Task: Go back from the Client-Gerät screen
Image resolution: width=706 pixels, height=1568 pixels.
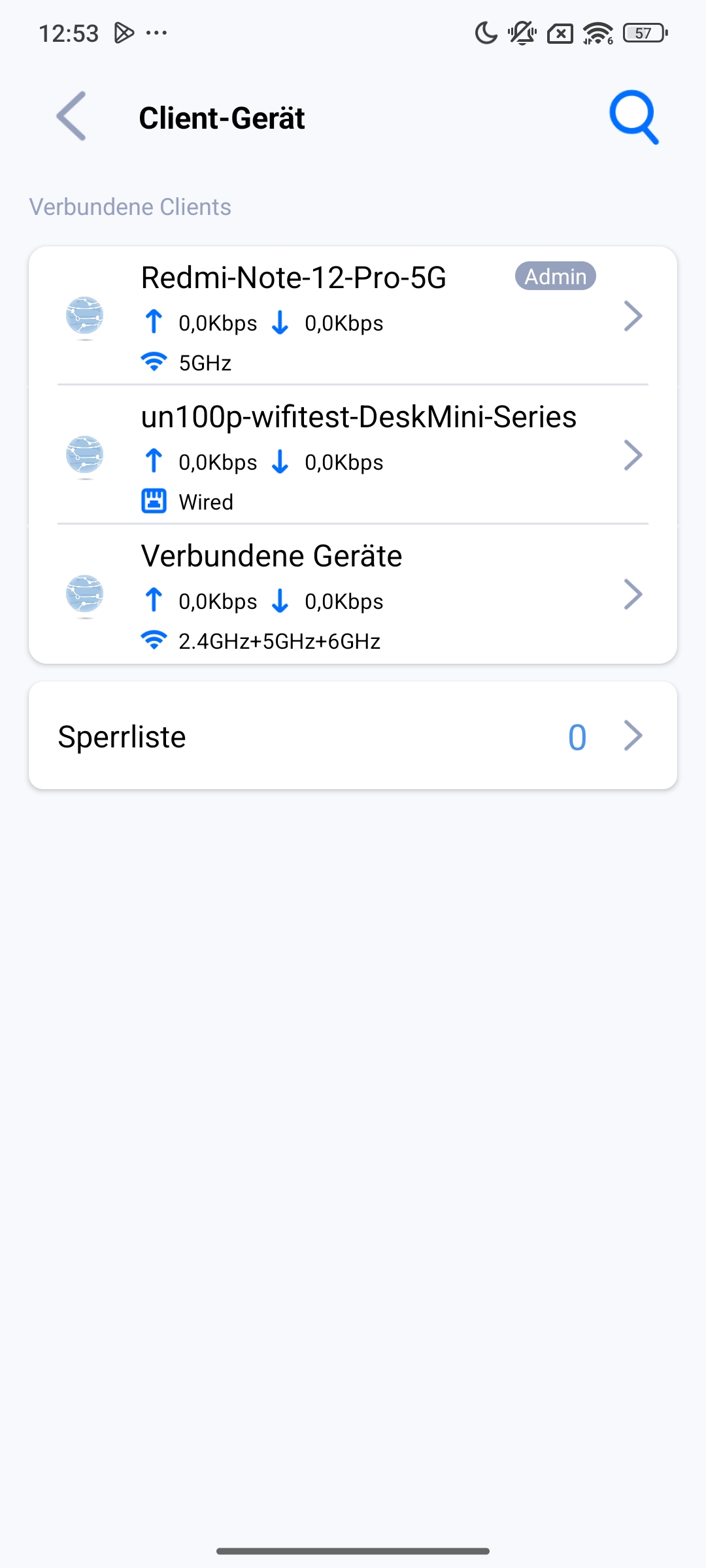Action: 71,116
